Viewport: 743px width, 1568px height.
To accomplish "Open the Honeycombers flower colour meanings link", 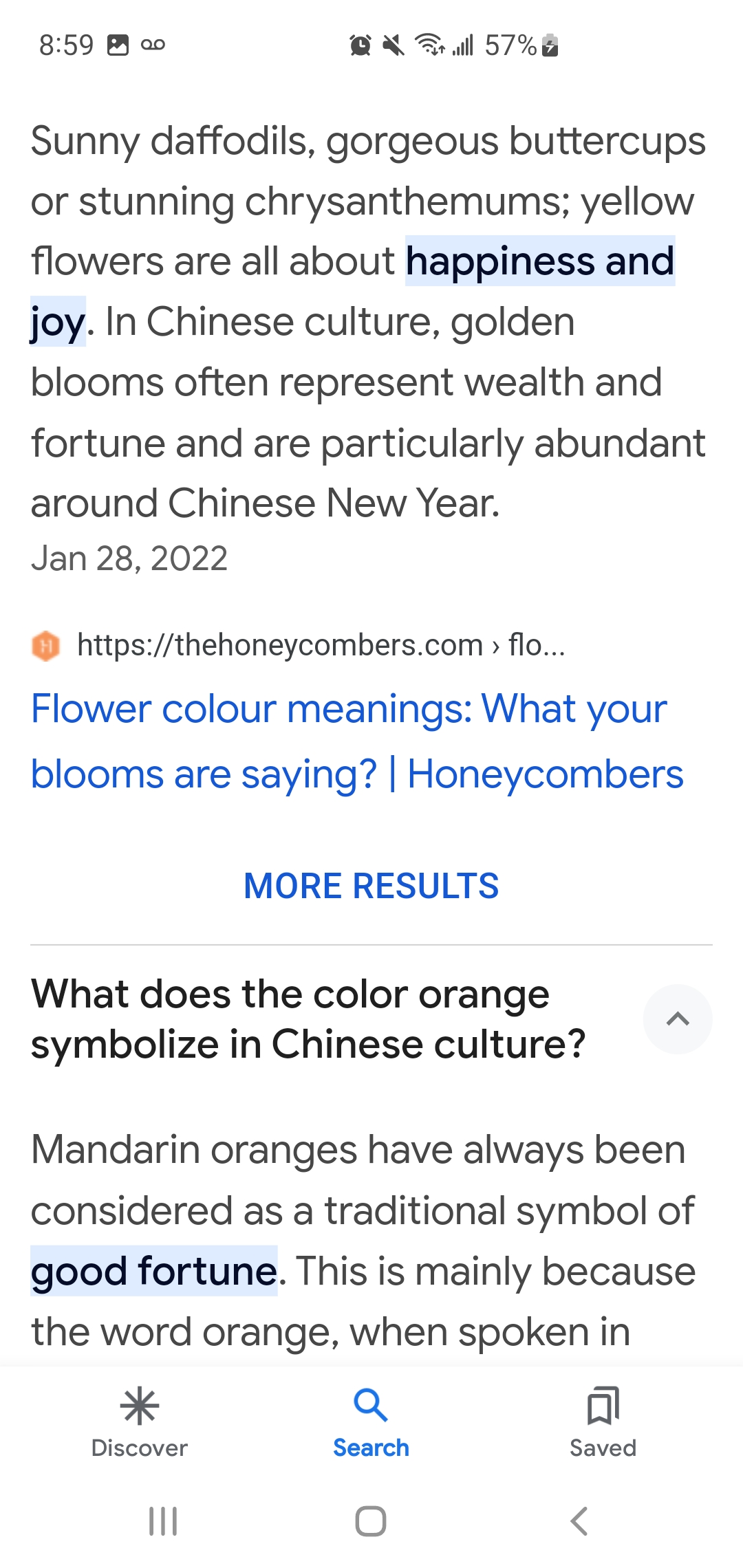I will click(357, 741).
